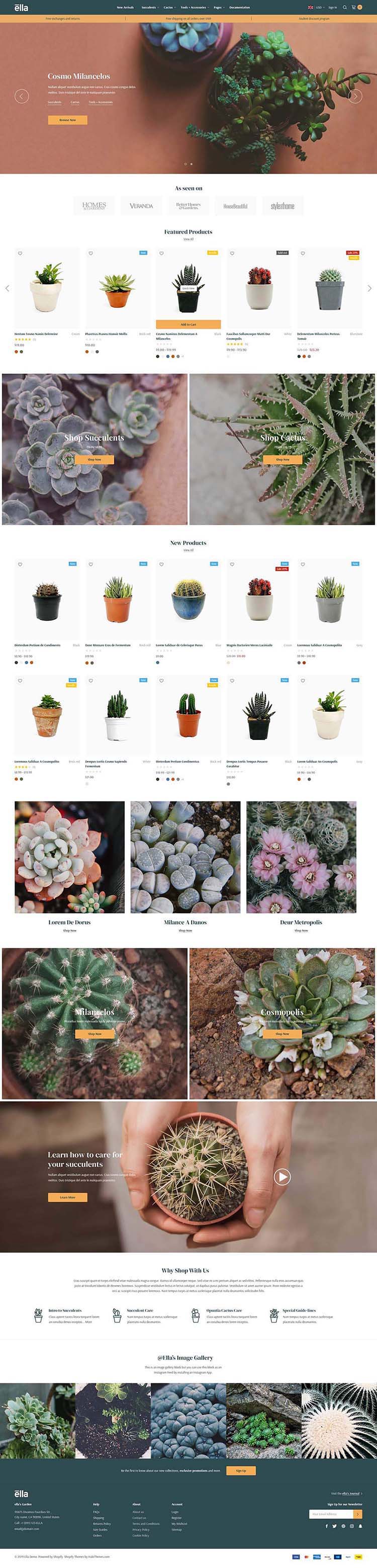The width and height of the screenshot is (377, 1568).
Task: Go to the previous hero slide
Action: [x=22, y=96]
